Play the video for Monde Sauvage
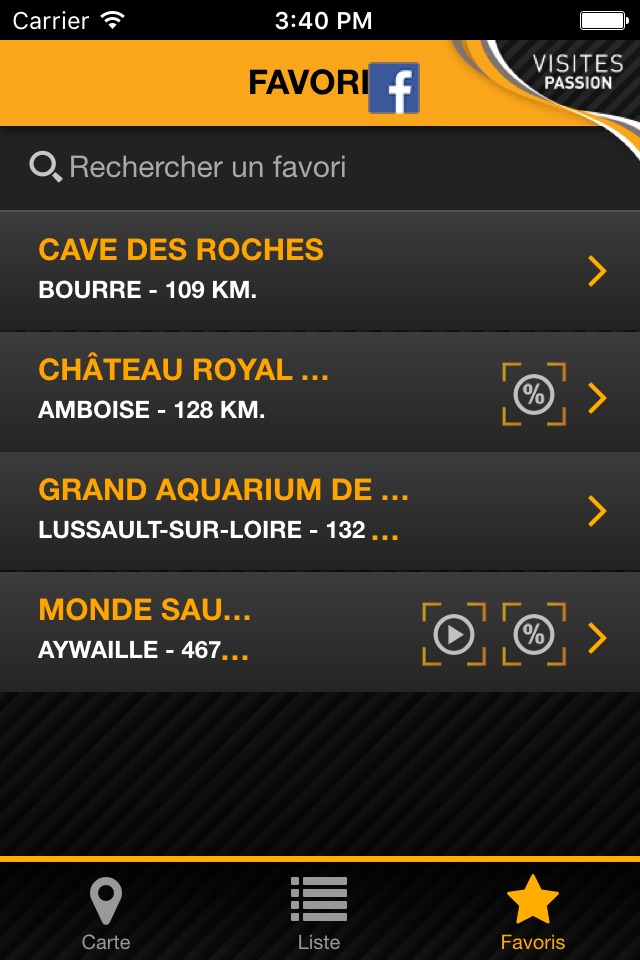 [454, 635]
